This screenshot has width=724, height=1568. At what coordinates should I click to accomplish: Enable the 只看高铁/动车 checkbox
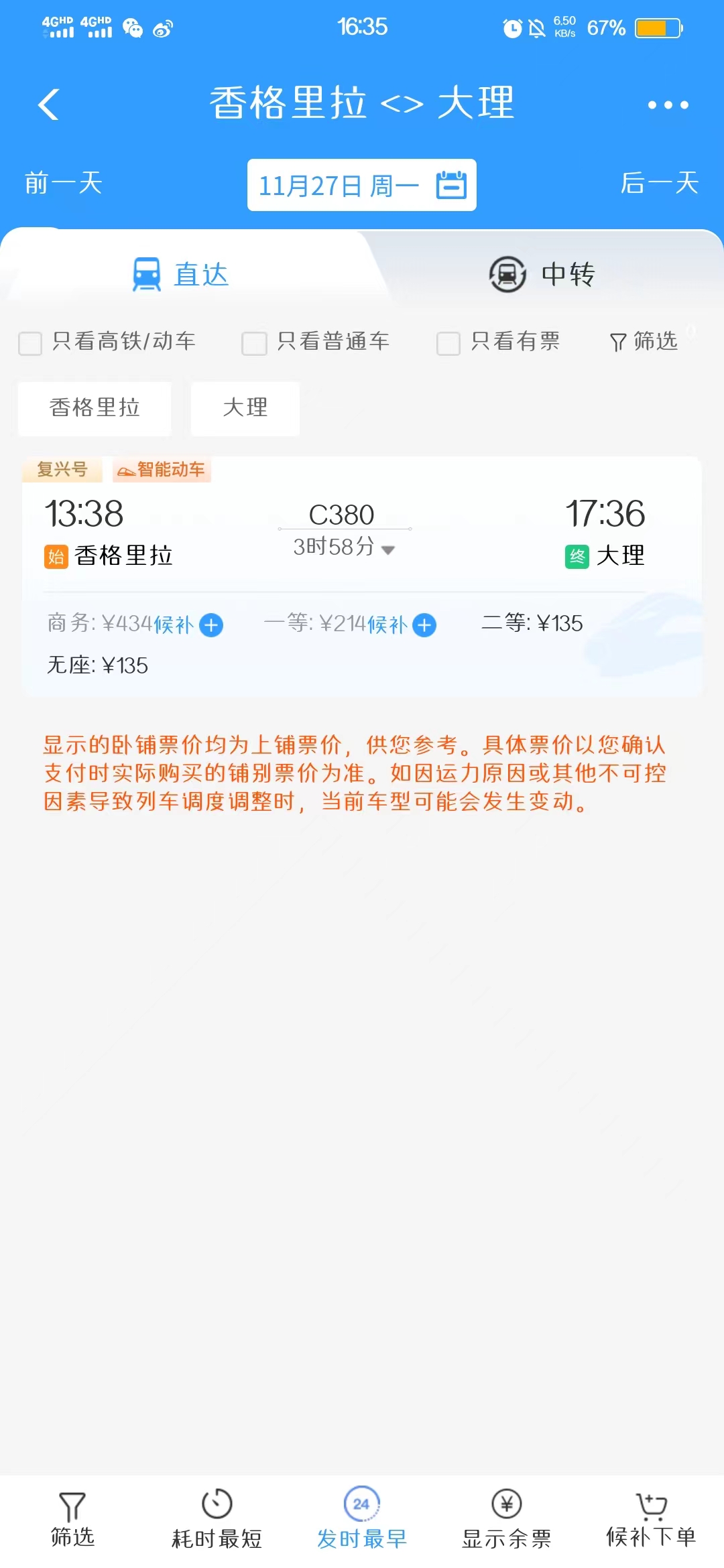29,342
